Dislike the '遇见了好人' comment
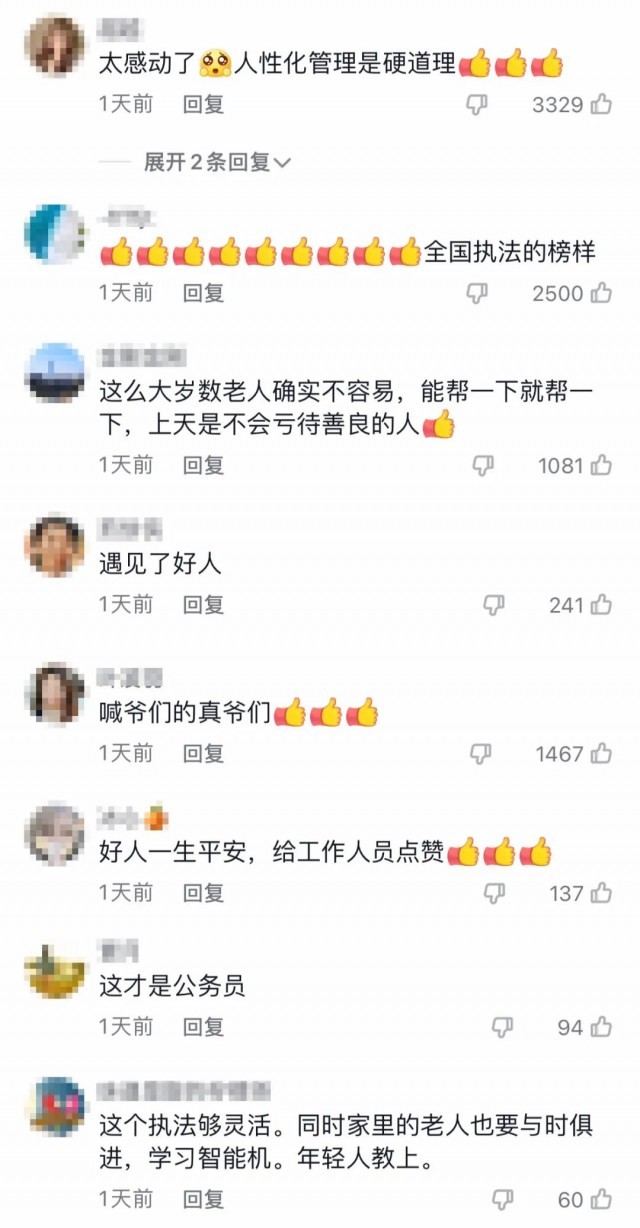The width and height of the screenshot is (640, 1228). 494,604
